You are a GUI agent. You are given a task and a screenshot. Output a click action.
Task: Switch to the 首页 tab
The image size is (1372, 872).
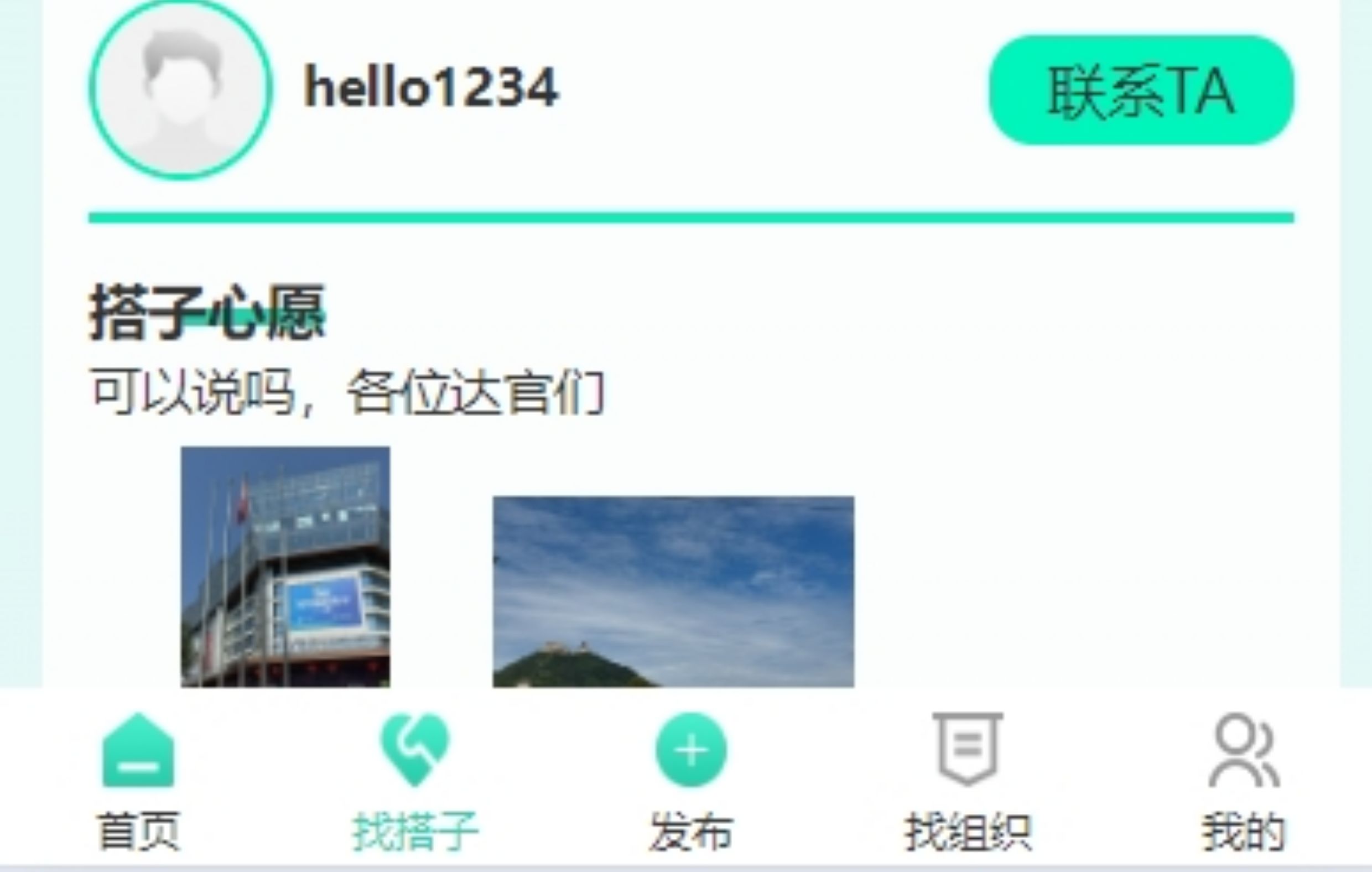pos(138,782)
